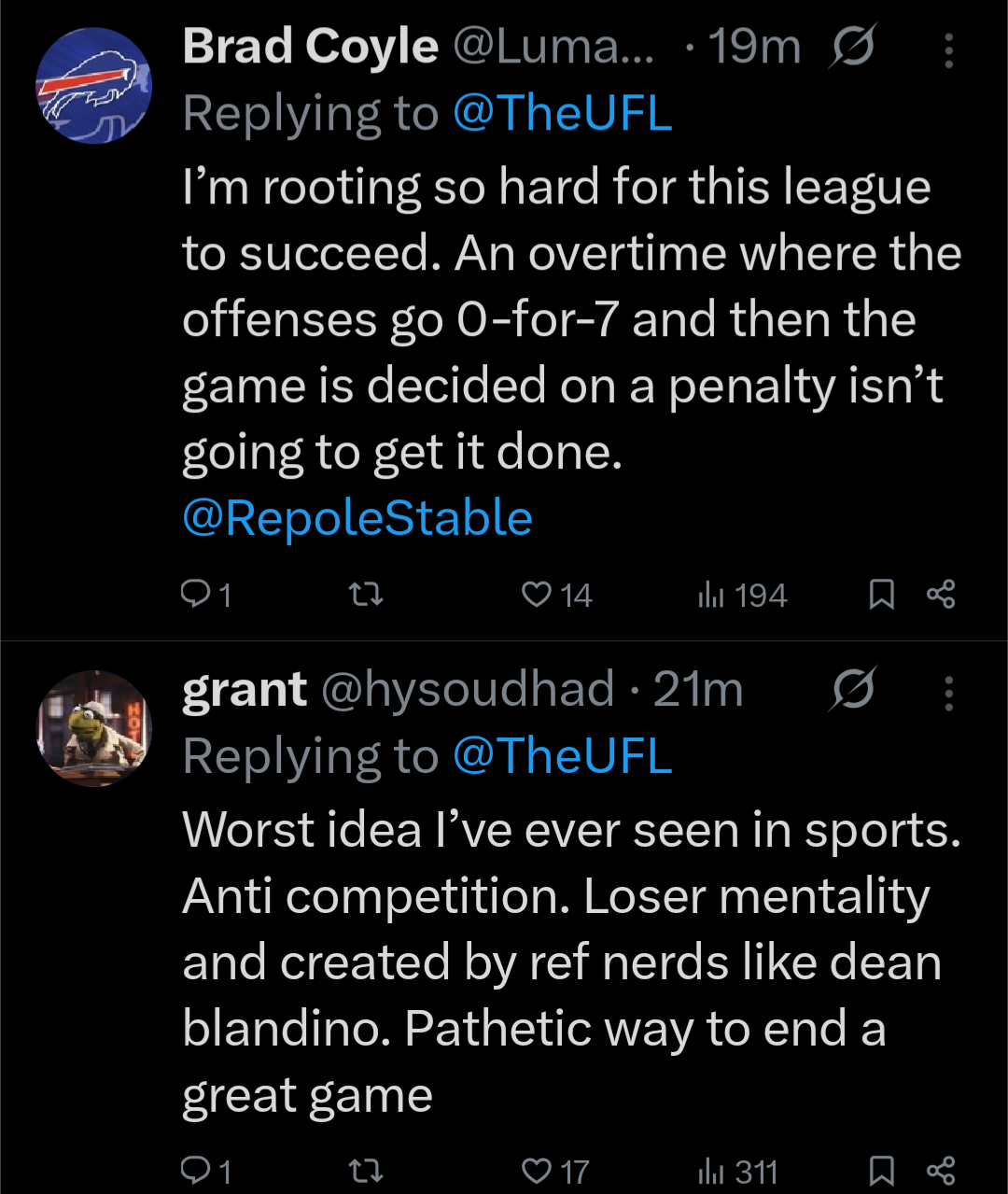Open overflow menu on grant's reply
1008x1194 pixels.
(x=948, y=694)
